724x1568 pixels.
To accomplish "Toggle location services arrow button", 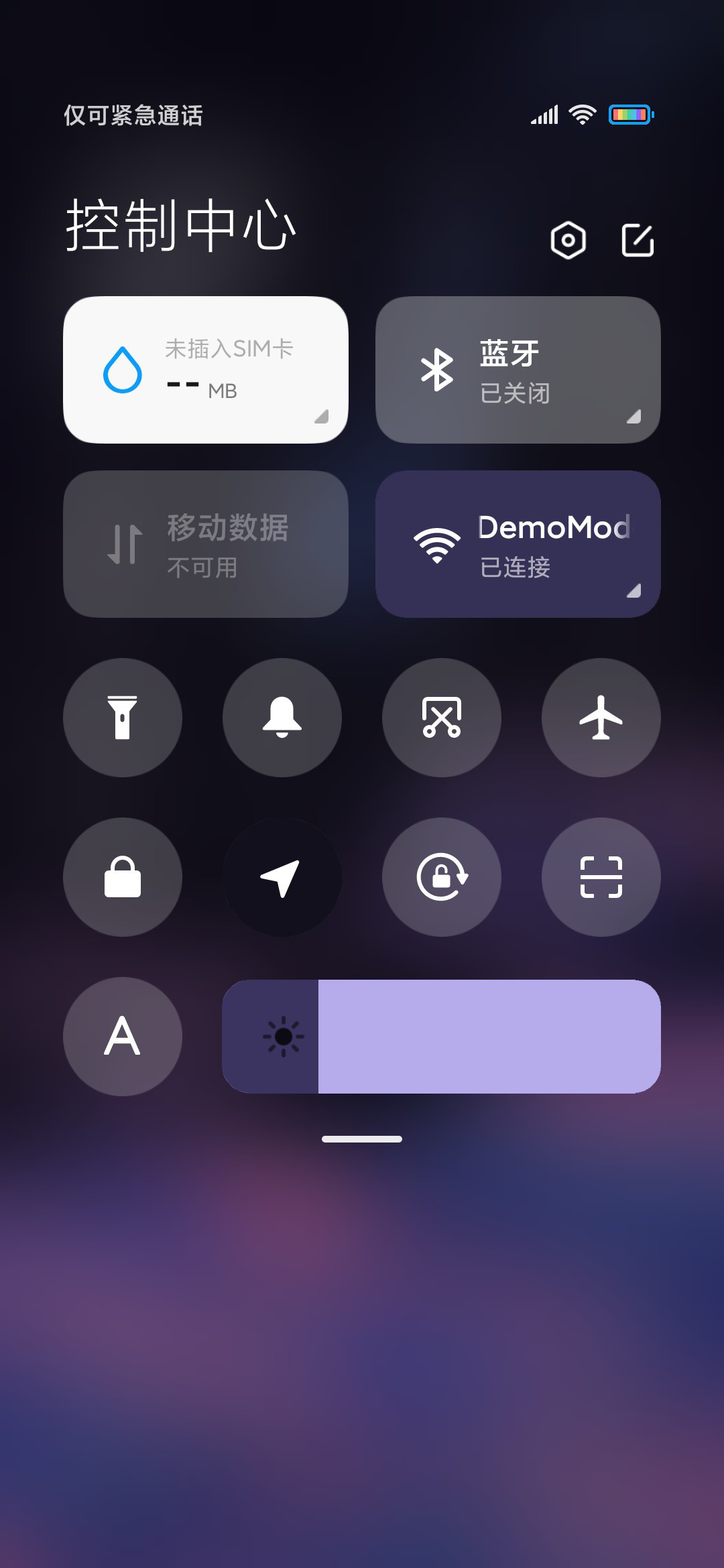I will 282,877.
